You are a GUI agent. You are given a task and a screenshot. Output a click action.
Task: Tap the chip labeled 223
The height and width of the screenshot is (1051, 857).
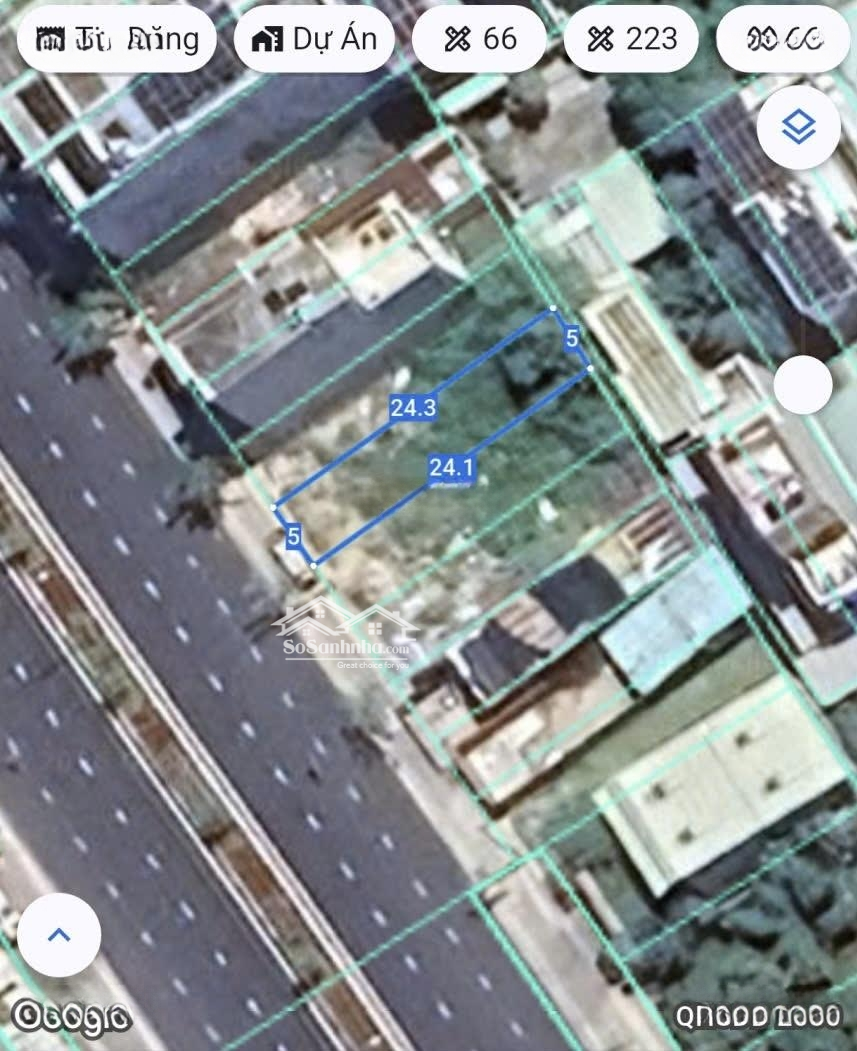(x=631, y=39)
